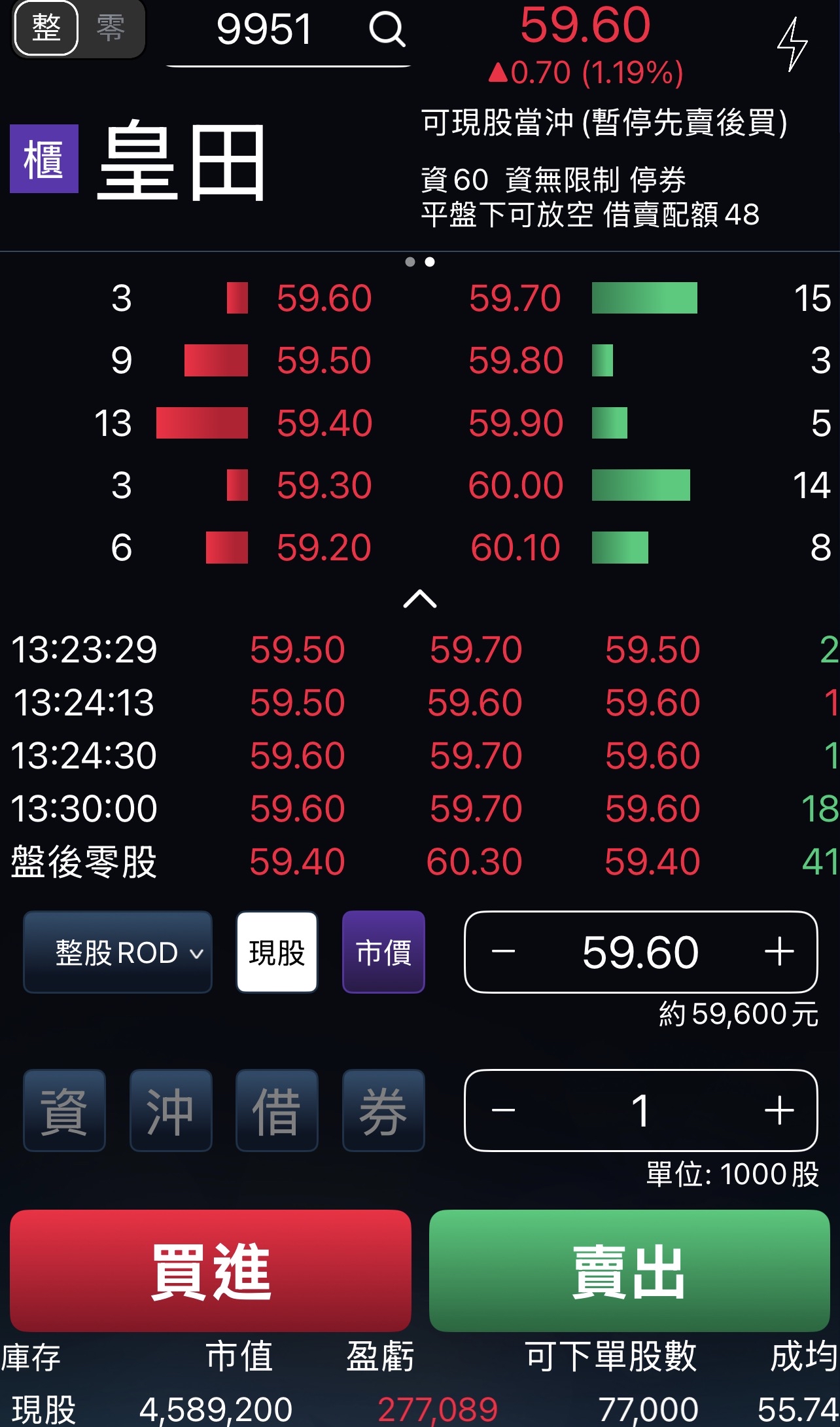
Task: Collapse the order book with the chevron
Action: [x=420, y=598]
